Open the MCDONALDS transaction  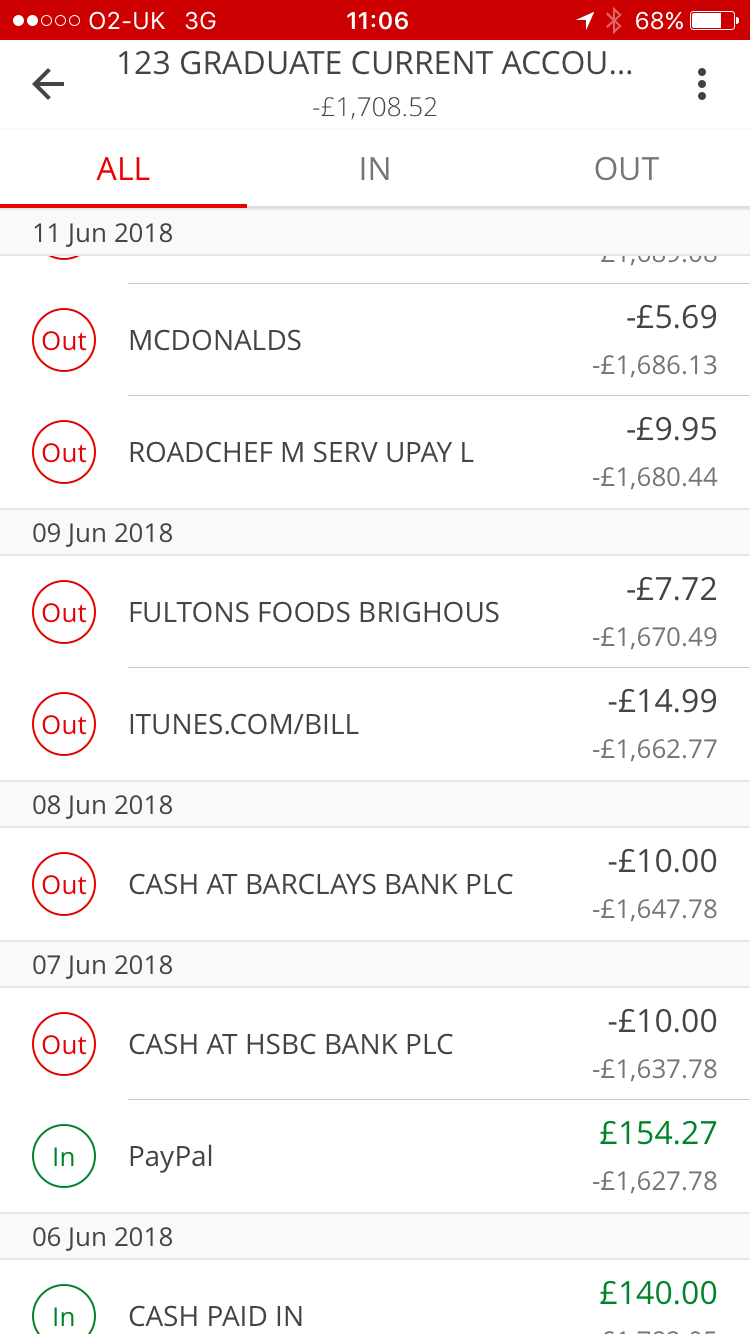click(375, 340)
